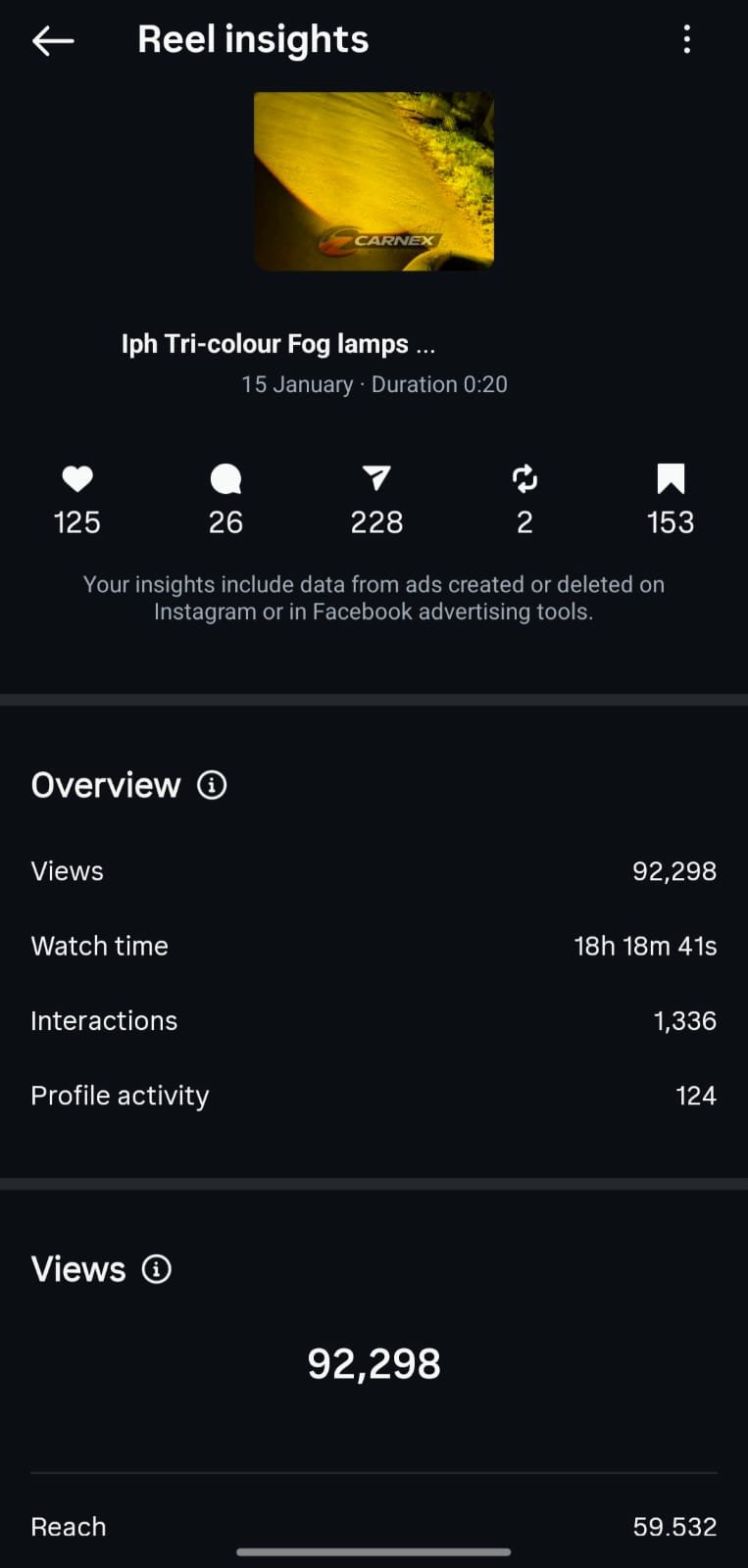Go back from Reel insights

[x=53, y=40]
